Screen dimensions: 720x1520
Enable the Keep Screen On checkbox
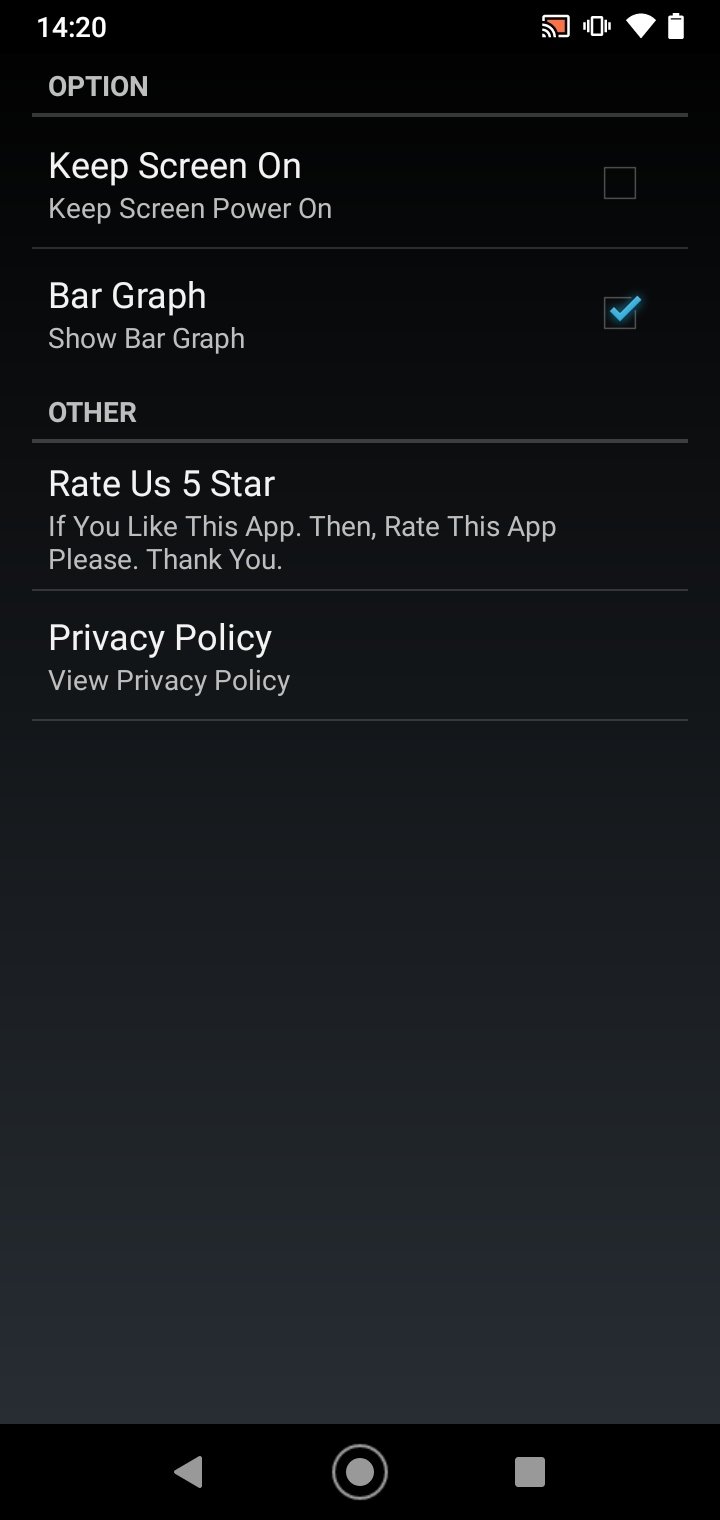[619, 183]
